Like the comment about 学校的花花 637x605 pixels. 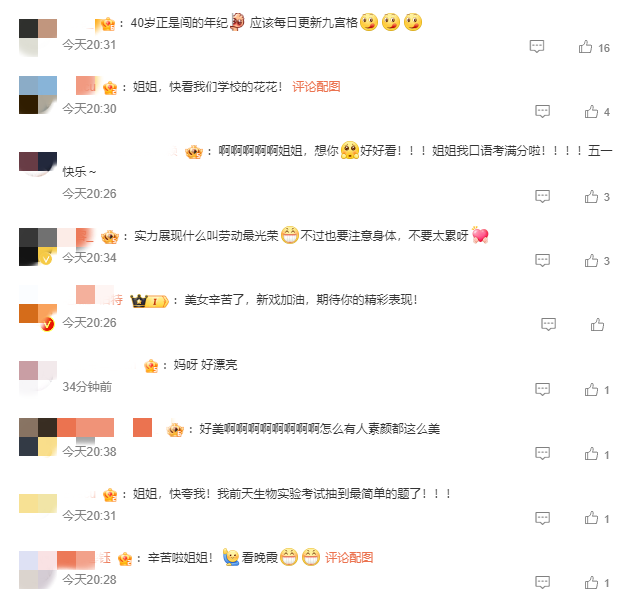591,111
